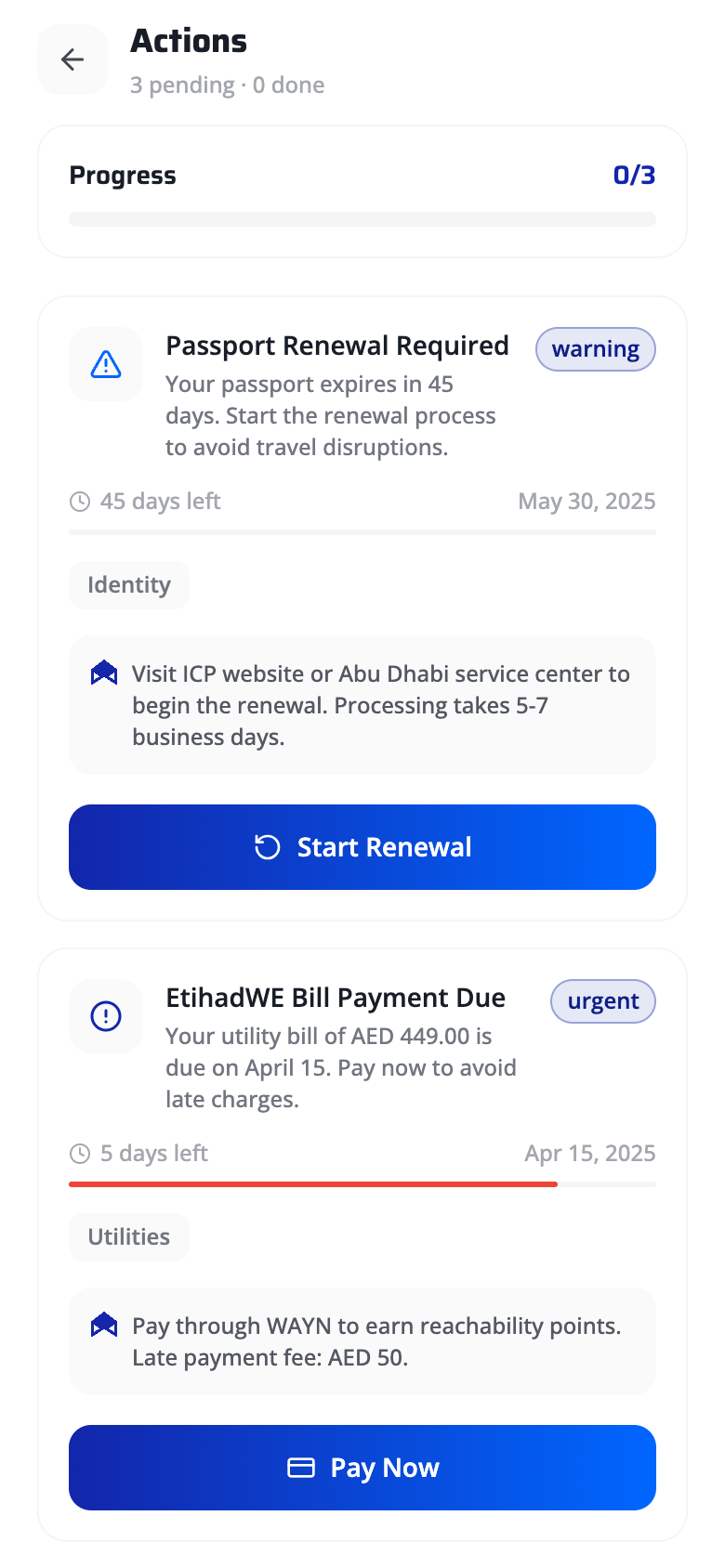Open the EtihadWE Bill Payment Due card

tap(335, 999)
